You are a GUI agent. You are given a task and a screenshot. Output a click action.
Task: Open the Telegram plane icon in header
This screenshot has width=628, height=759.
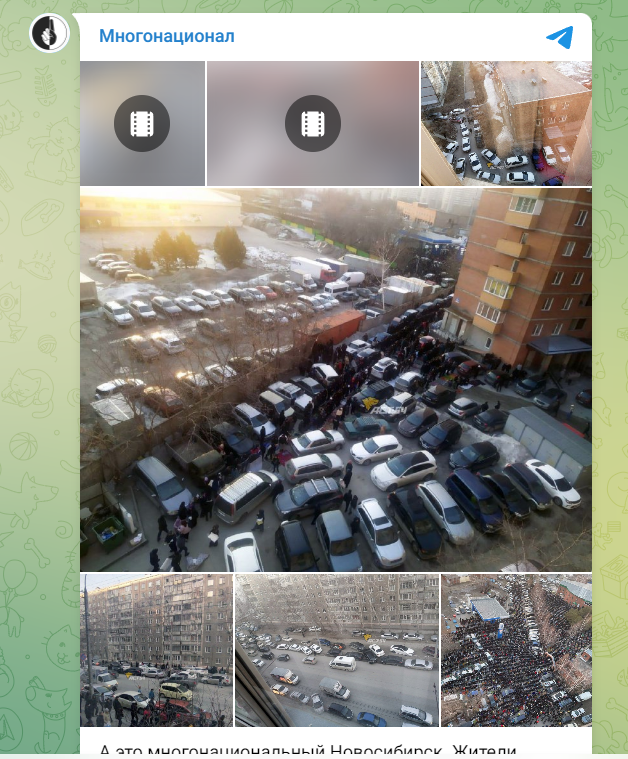tap(560, 38)
